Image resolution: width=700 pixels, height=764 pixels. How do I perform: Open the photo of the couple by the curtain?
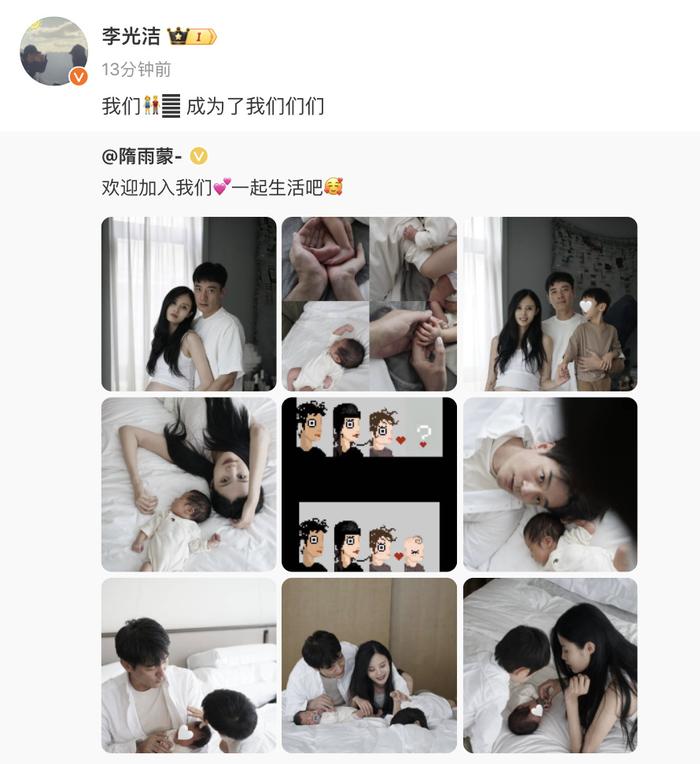click(188, 303)
